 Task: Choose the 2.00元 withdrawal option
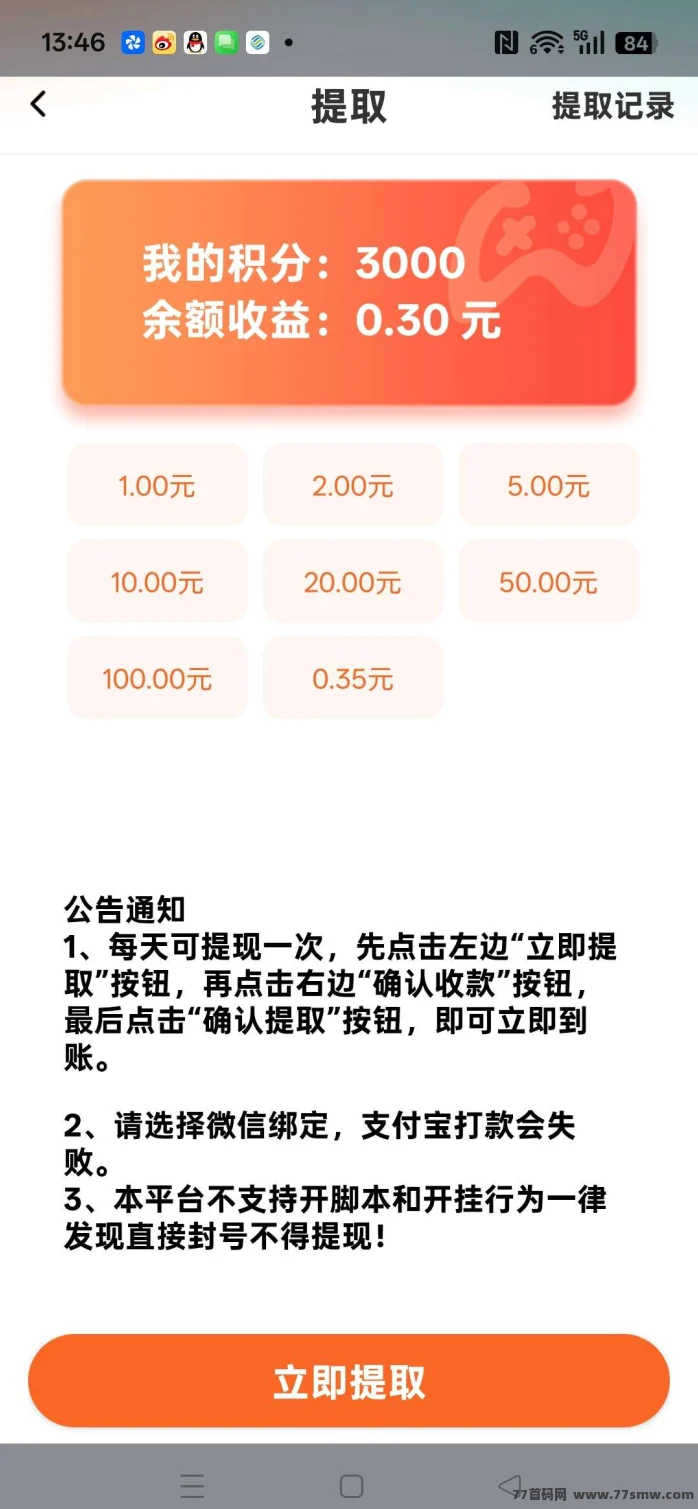point(353,486)
